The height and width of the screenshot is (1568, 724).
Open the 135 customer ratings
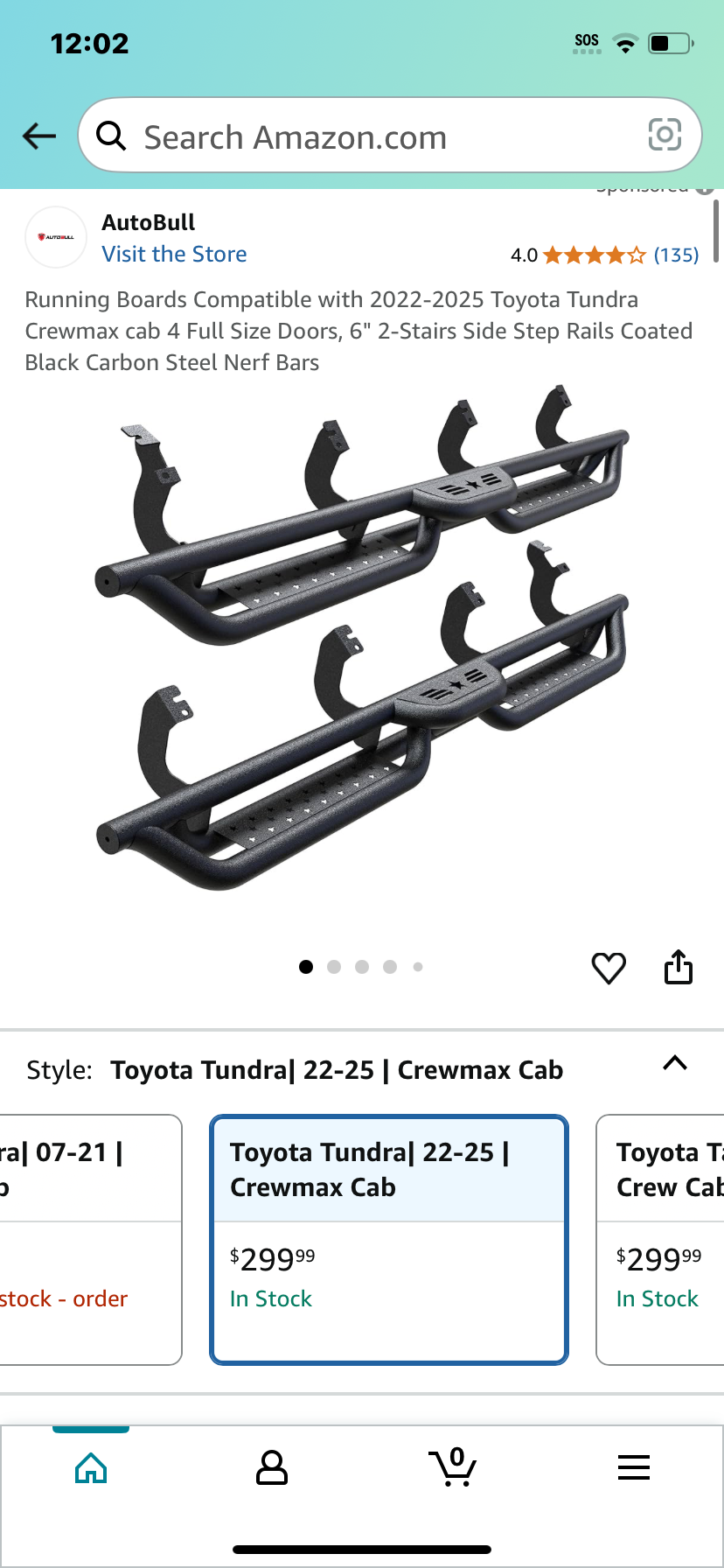[x=676, y=255]
